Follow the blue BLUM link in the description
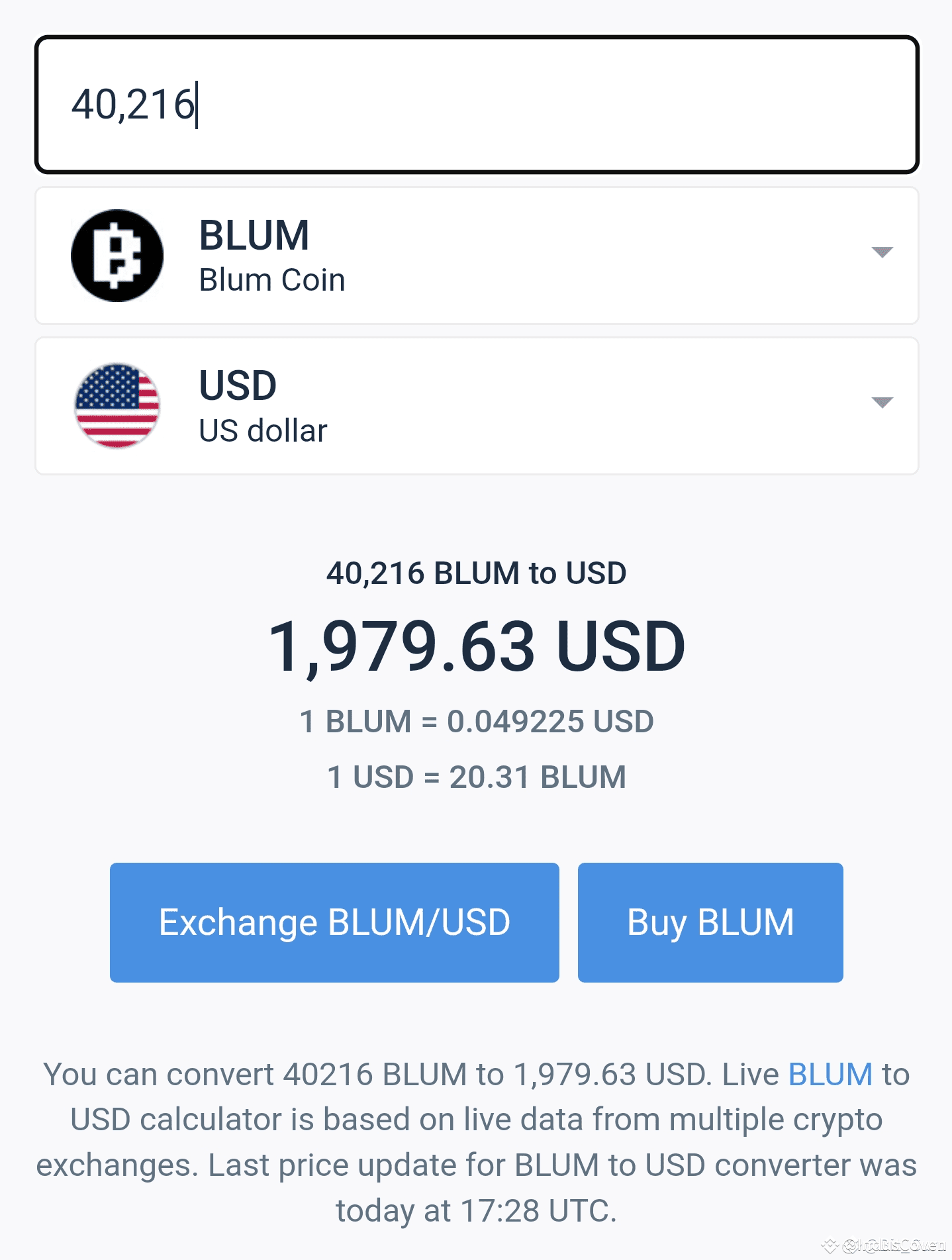This screenshot has height=1260, width=952. (x=830, y=1074)
